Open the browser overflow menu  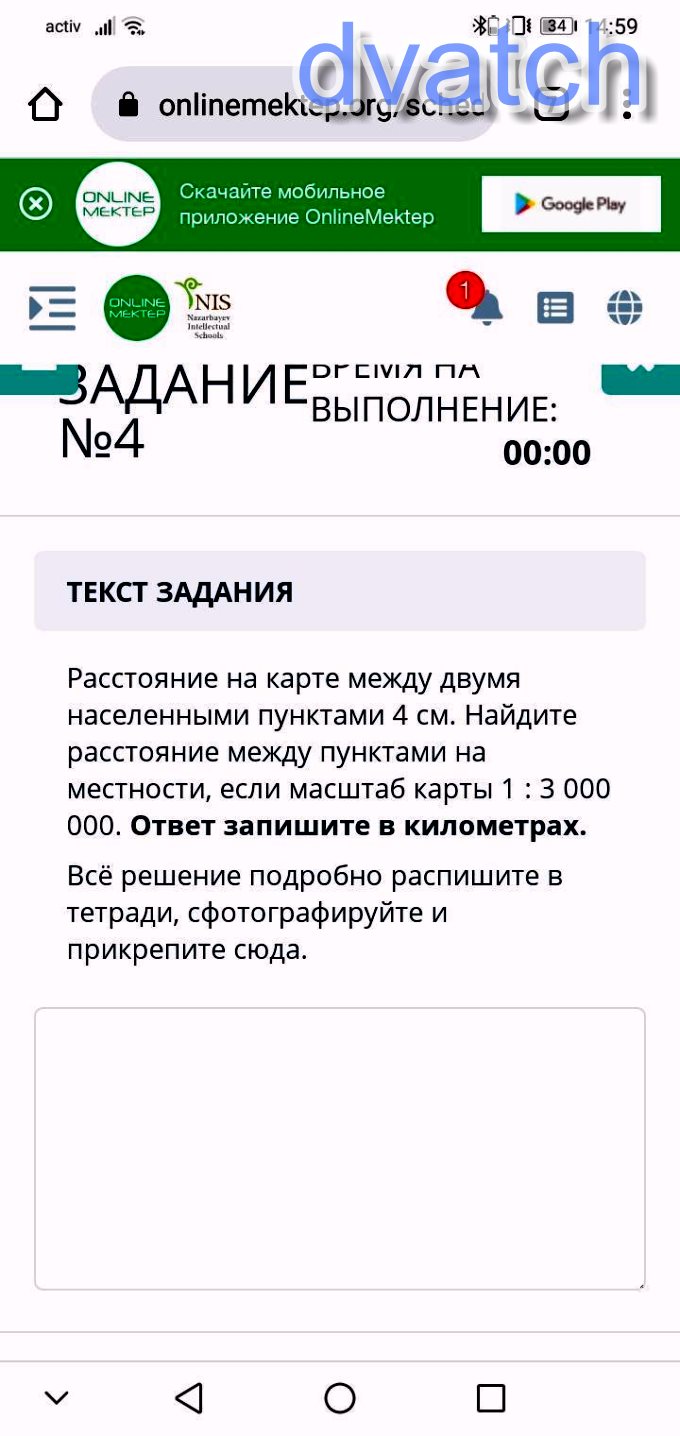(628, 104)
